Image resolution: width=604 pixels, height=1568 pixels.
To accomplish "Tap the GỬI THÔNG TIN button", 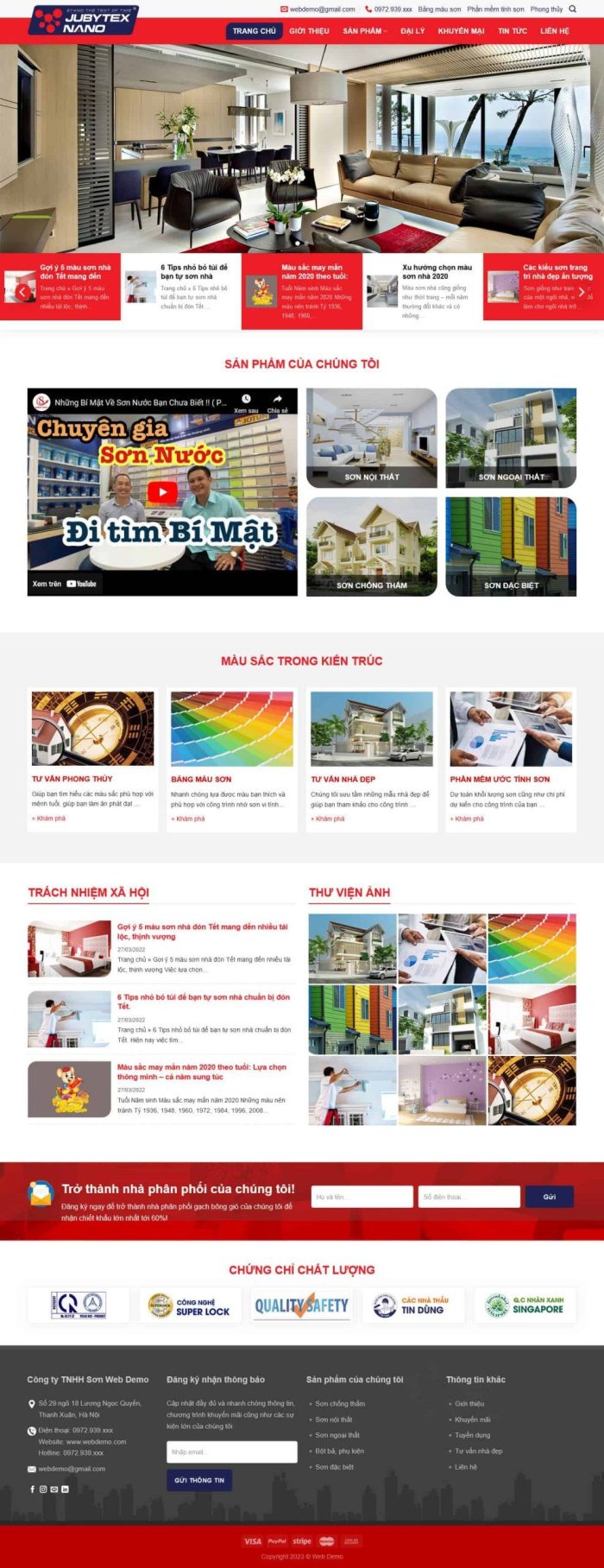I will 199,1480.
